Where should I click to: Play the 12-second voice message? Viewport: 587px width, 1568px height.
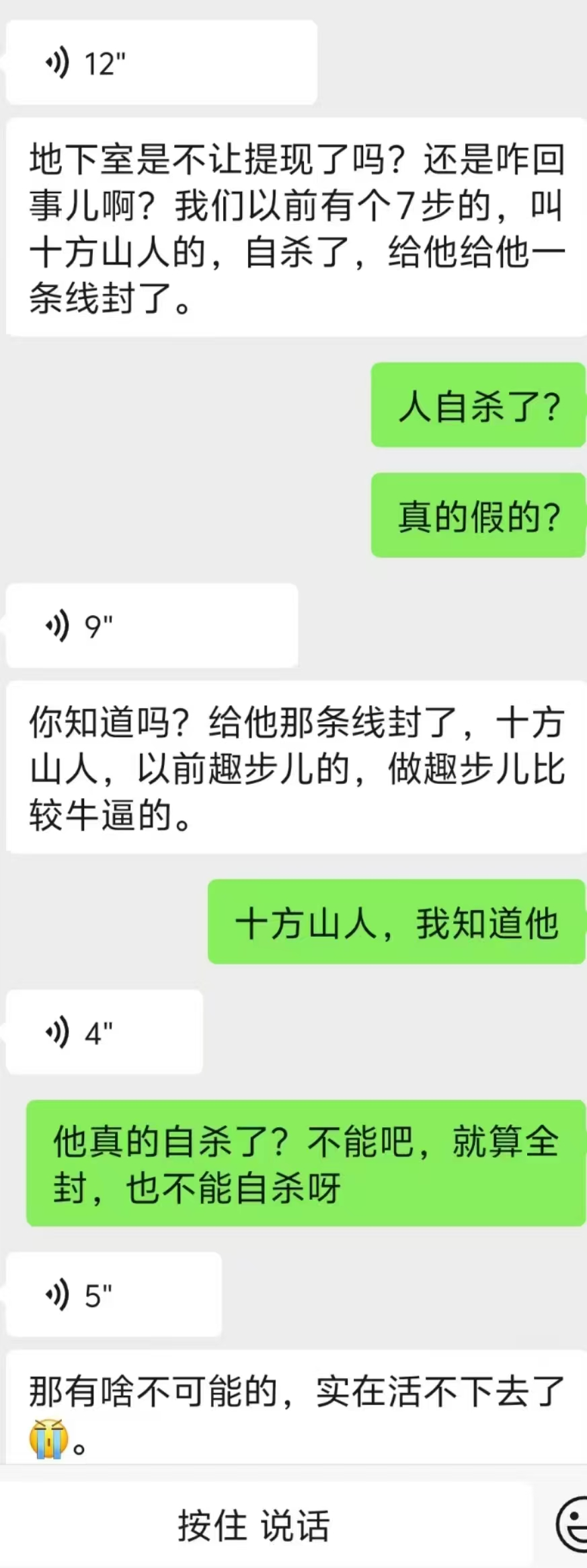[161, 63]
